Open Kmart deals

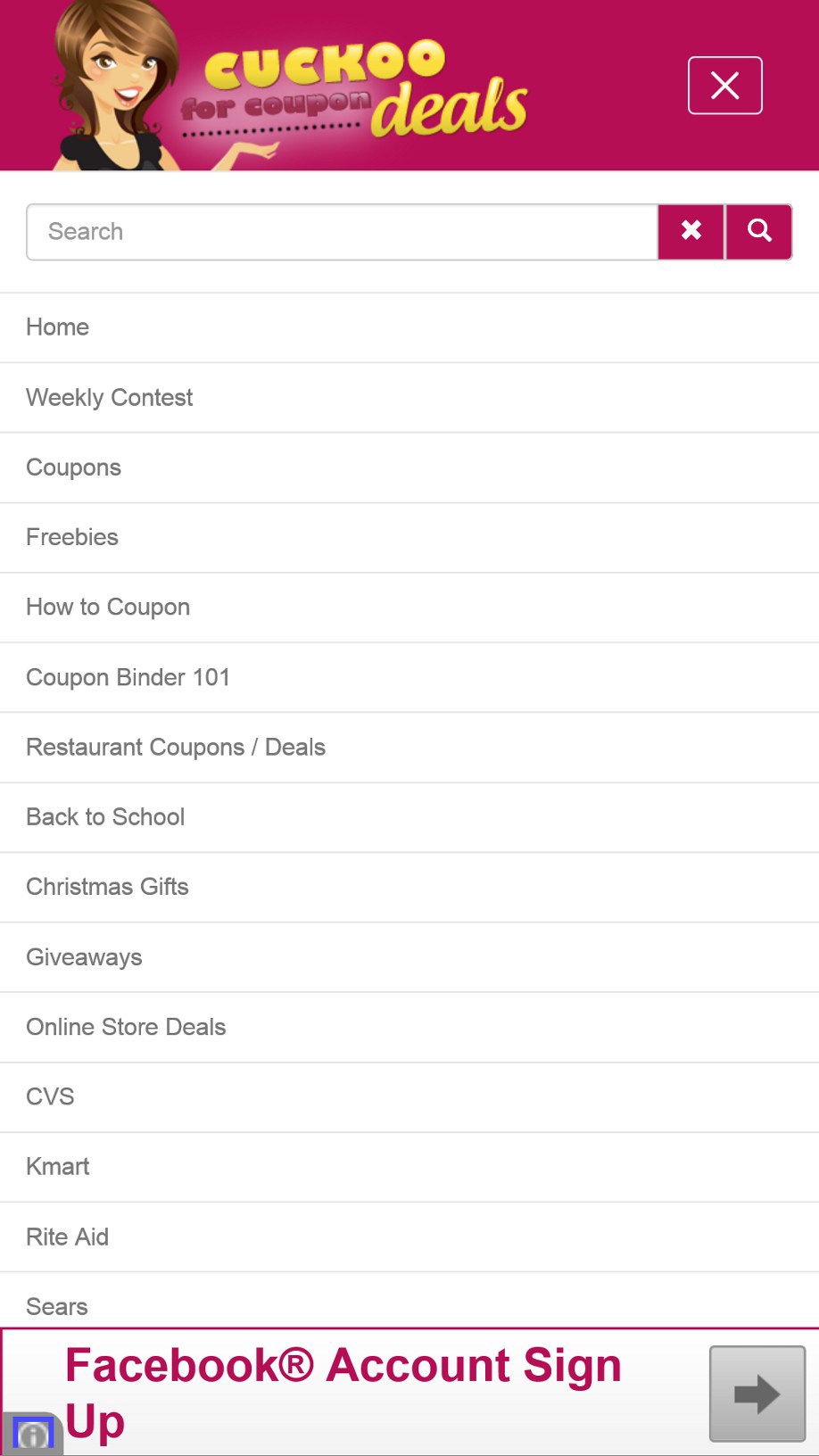58,1167
